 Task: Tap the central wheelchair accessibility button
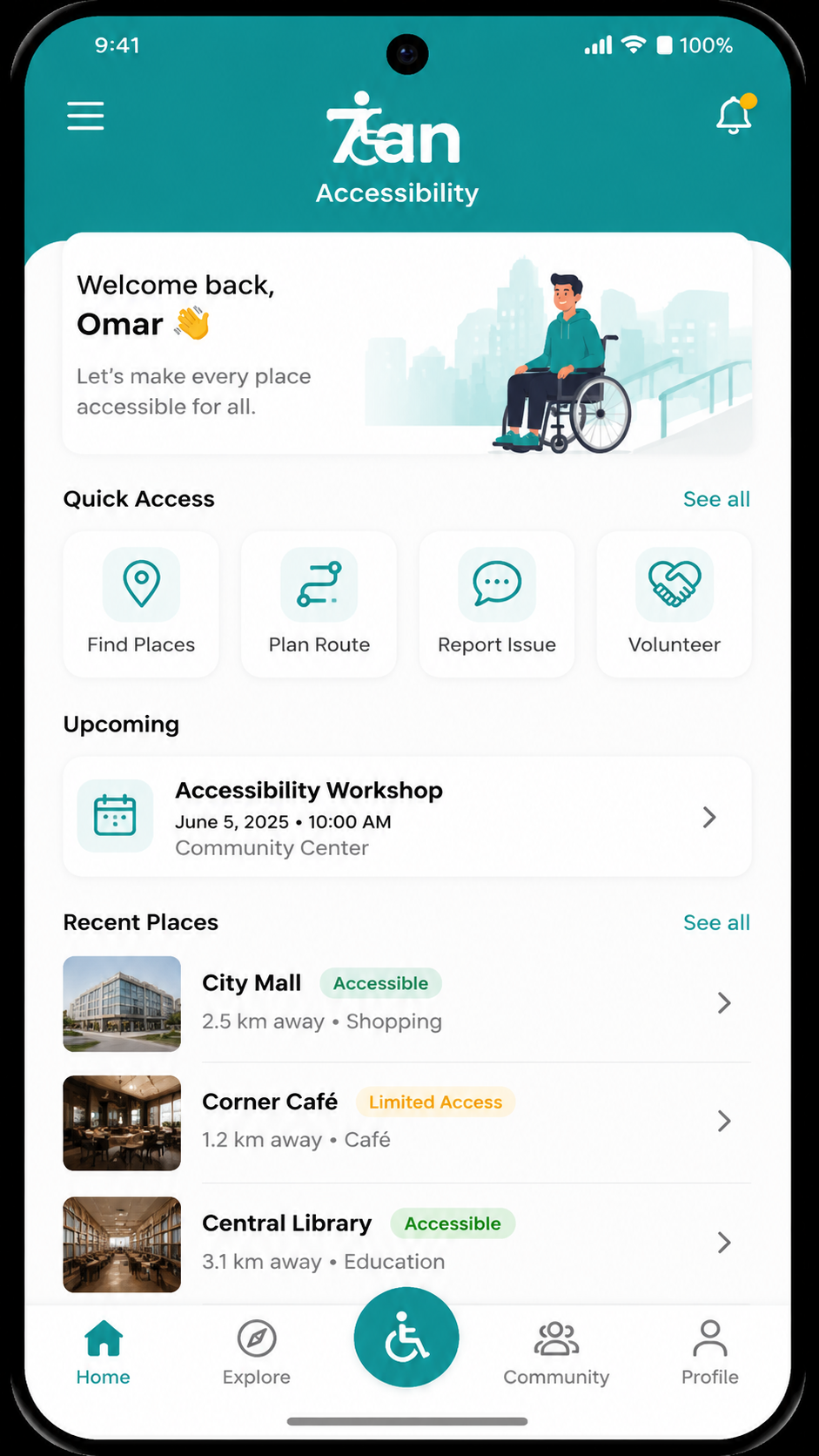coord(406,1338)
